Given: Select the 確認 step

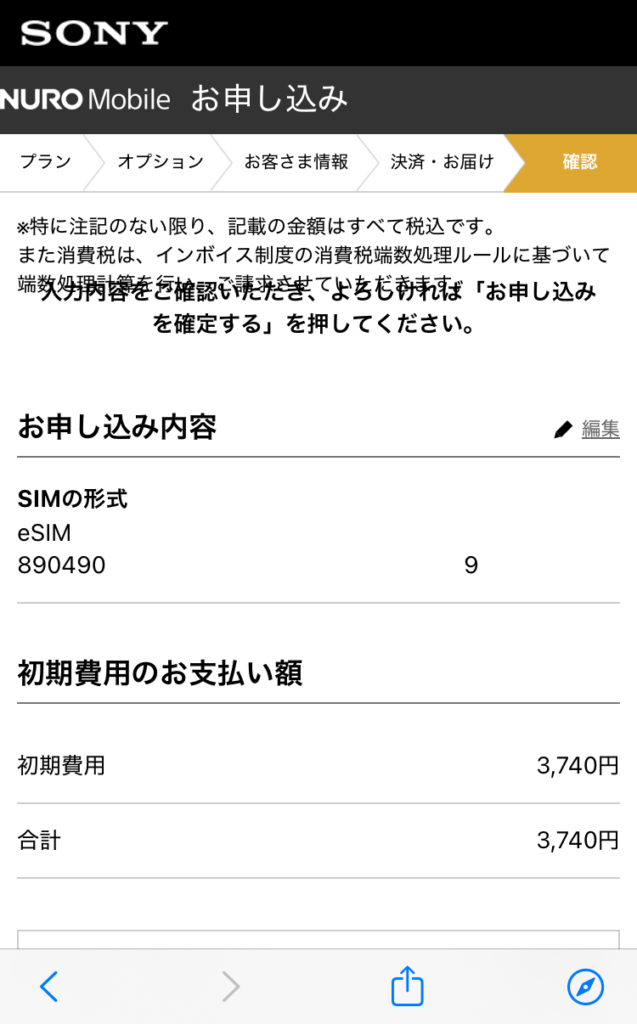Looking at the screenshot, I should pyautogui.click(x=580, y=162).
